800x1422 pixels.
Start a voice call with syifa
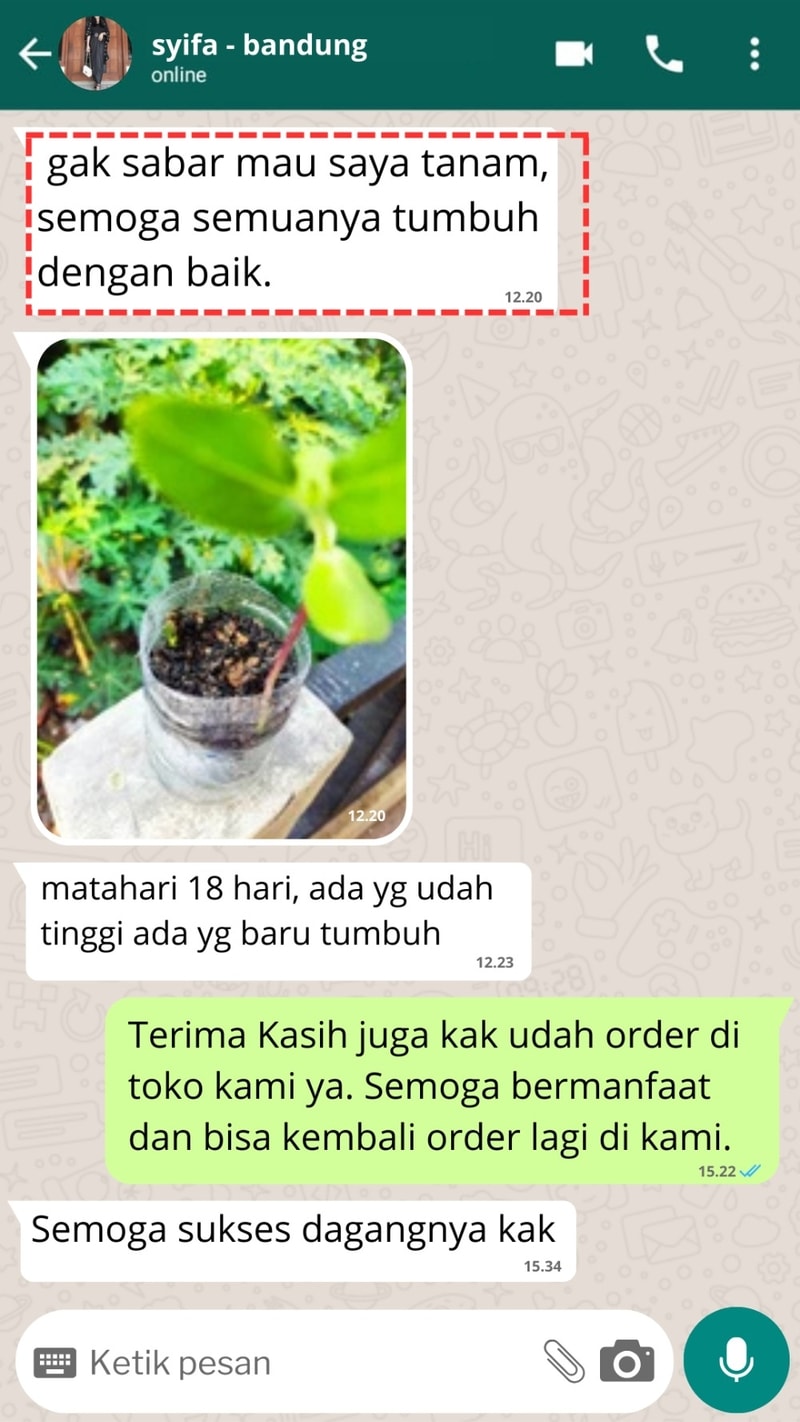(664, 54)
